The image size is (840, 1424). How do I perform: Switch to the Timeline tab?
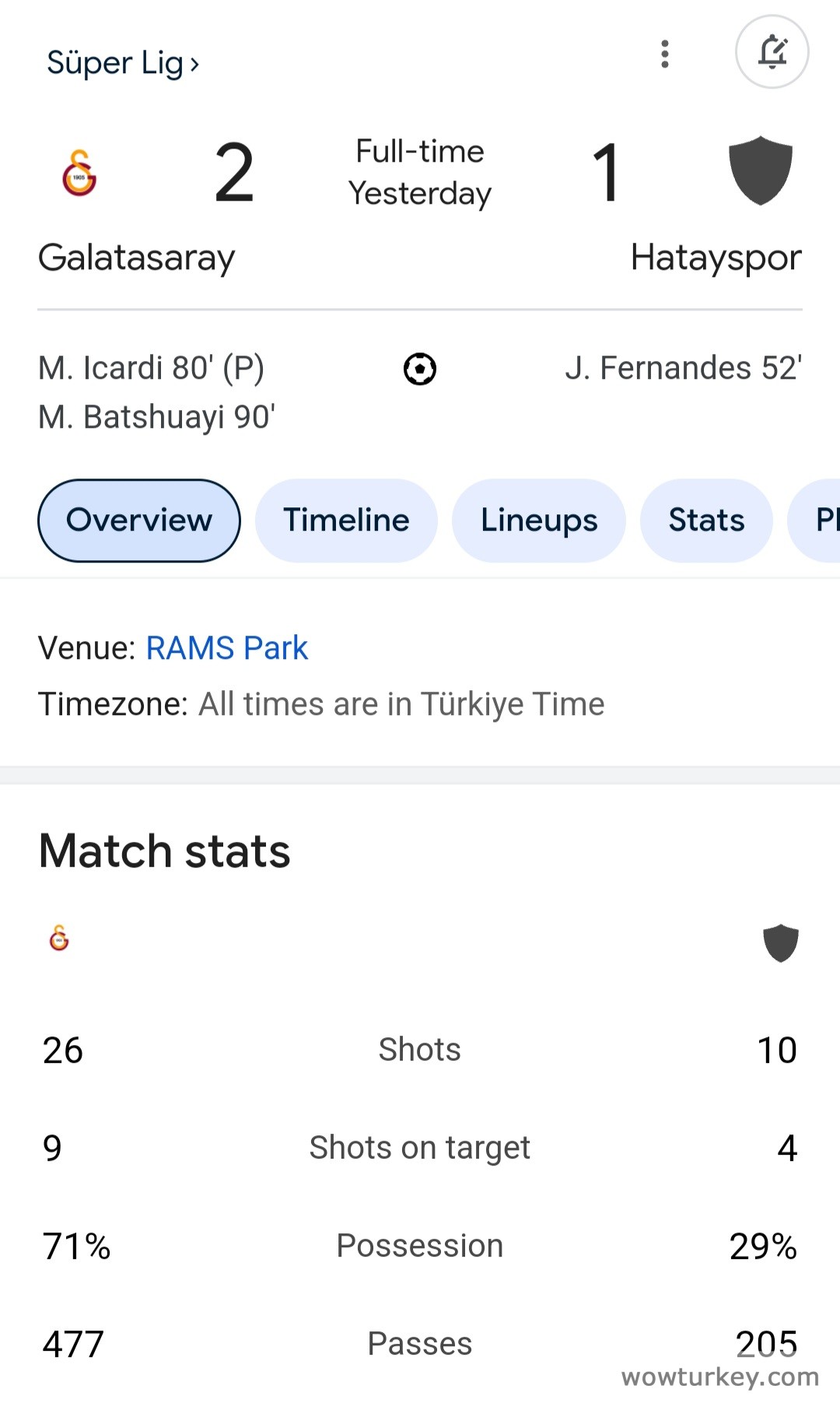[x=346, y=521]
